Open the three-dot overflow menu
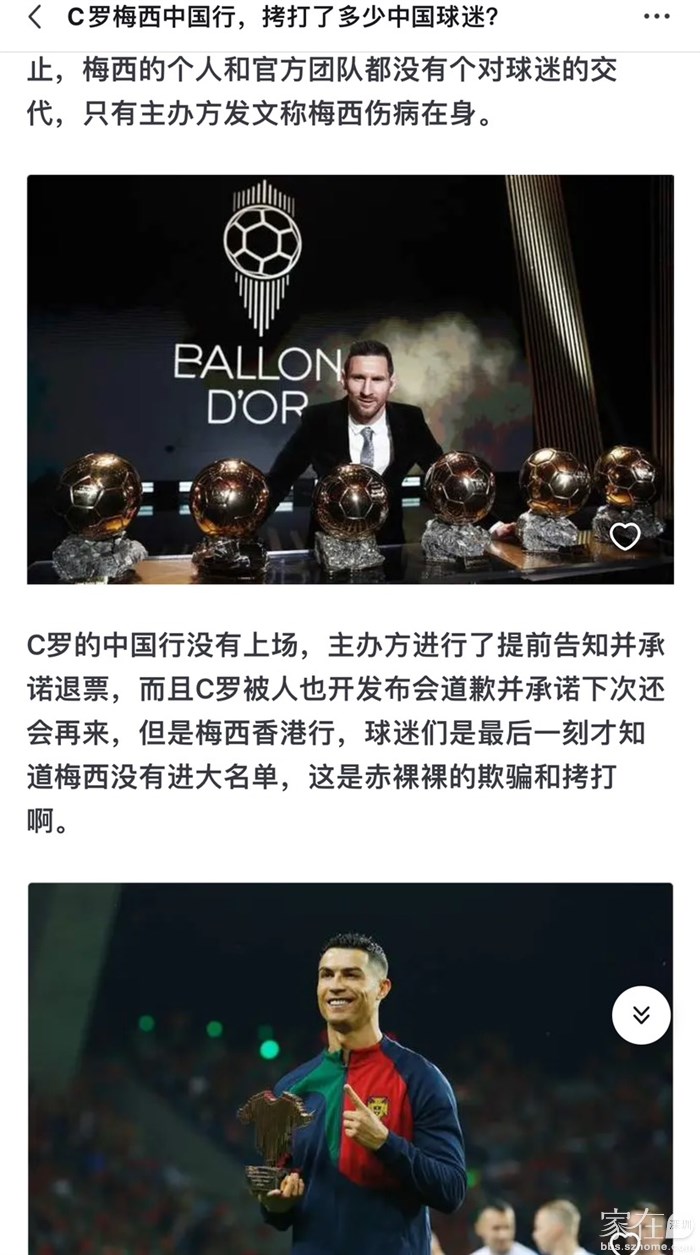The image size is (700, 1255). point(656,17)
